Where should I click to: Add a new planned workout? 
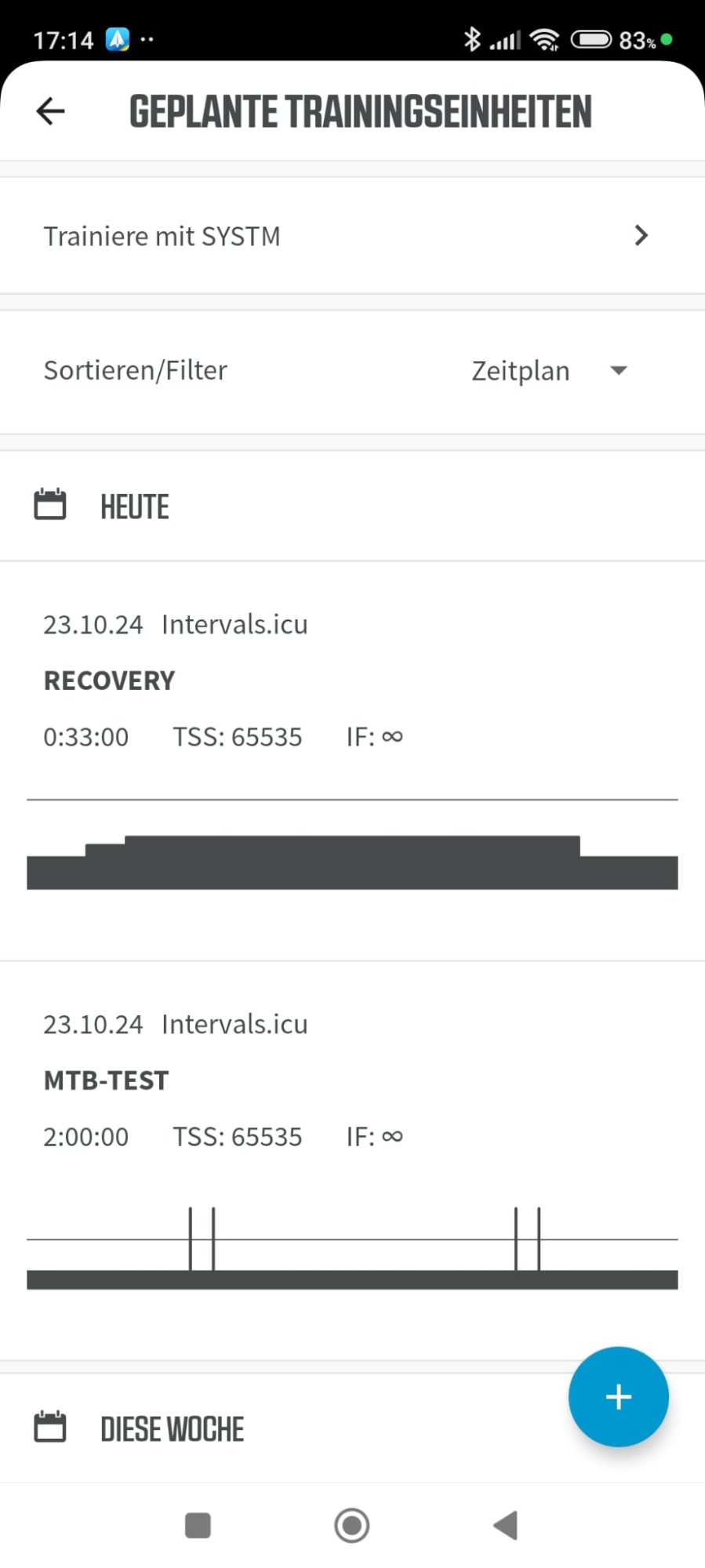click(x=618, y=1396)
